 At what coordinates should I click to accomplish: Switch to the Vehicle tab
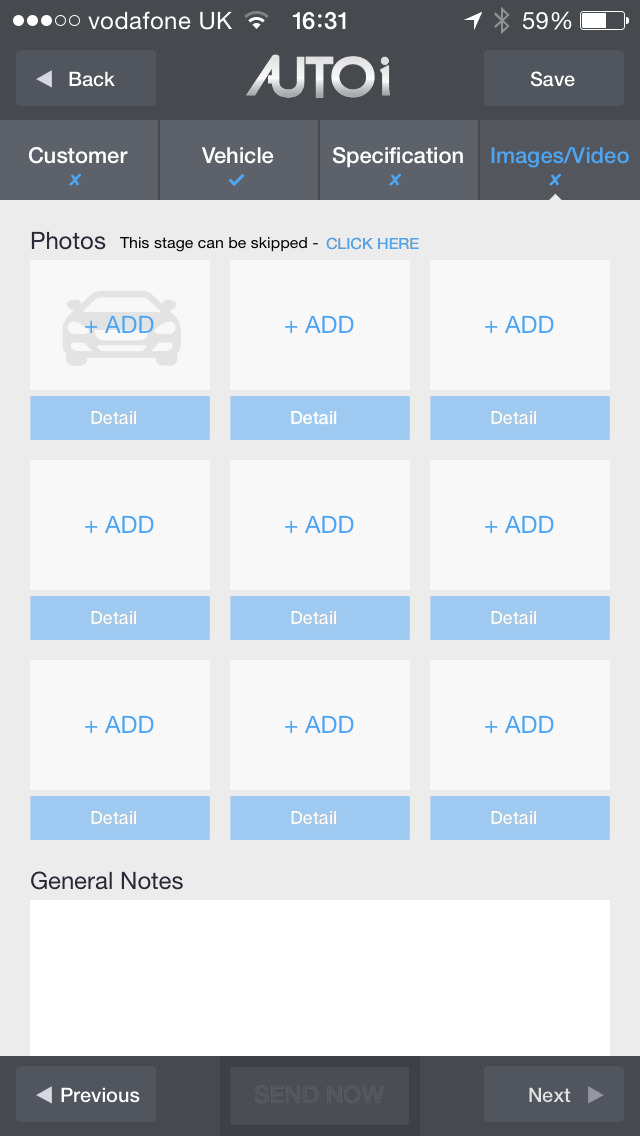point(238,160)
